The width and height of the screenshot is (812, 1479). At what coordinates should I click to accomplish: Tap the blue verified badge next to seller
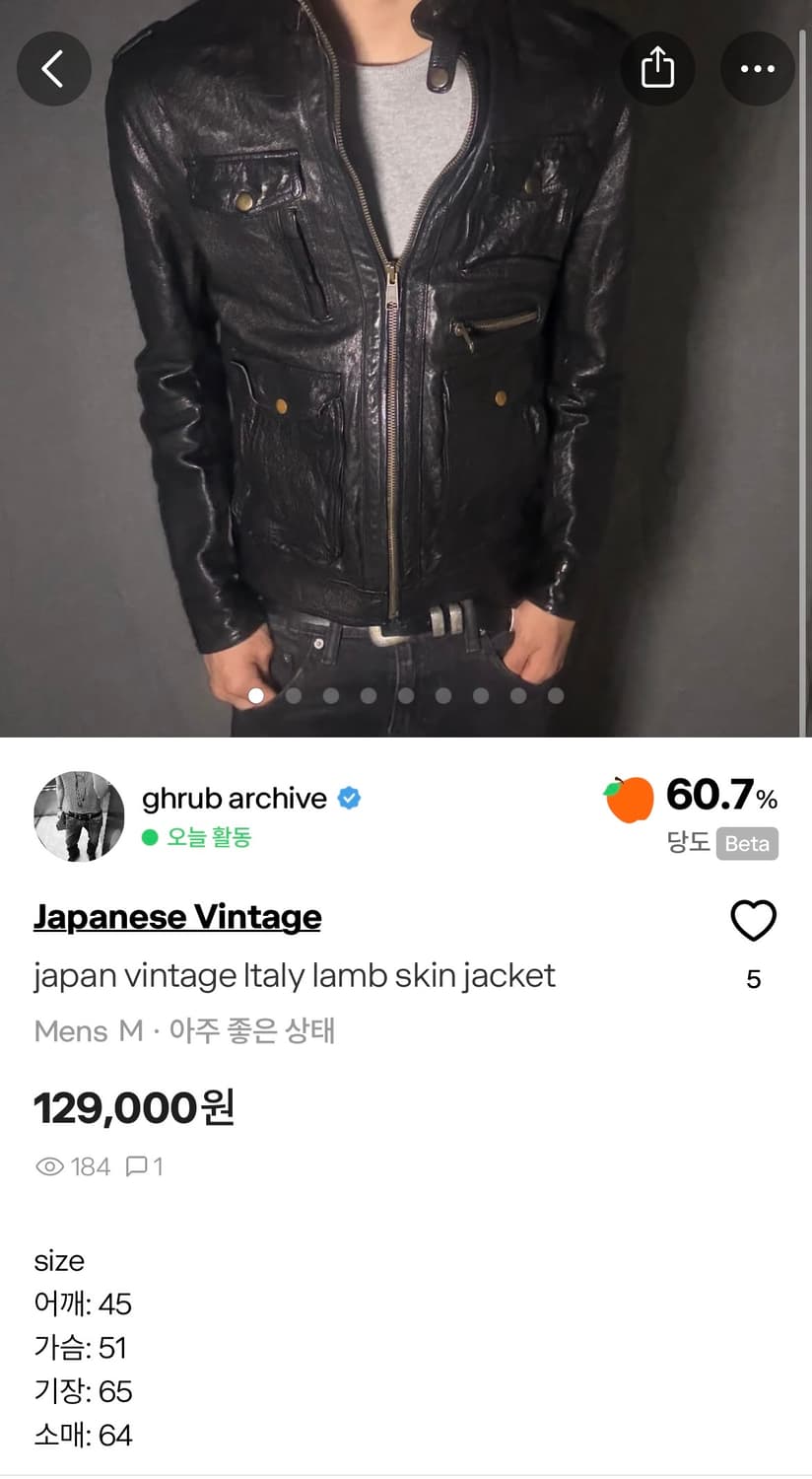[350, 798]
